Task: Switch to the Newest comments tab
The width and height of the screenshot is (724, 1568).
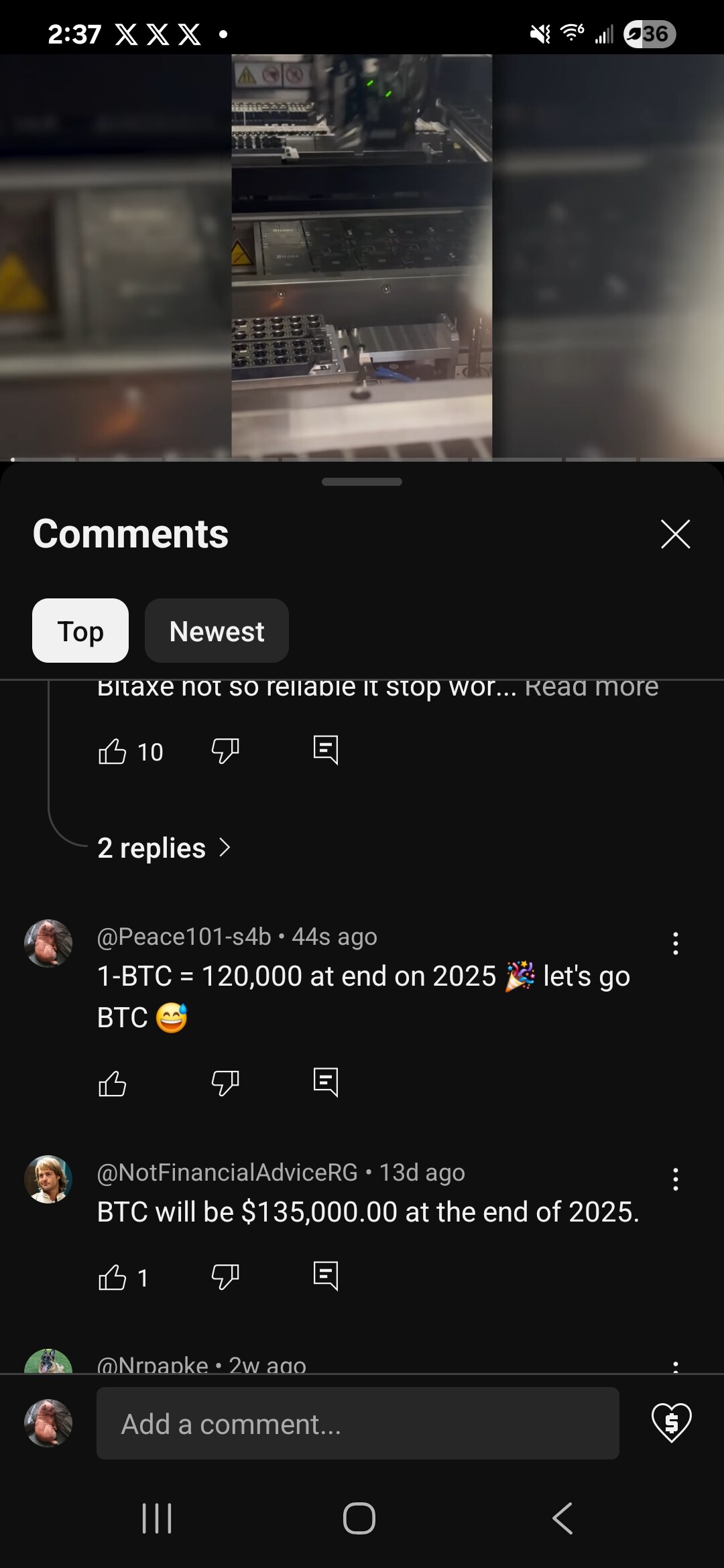Action: 217,631
